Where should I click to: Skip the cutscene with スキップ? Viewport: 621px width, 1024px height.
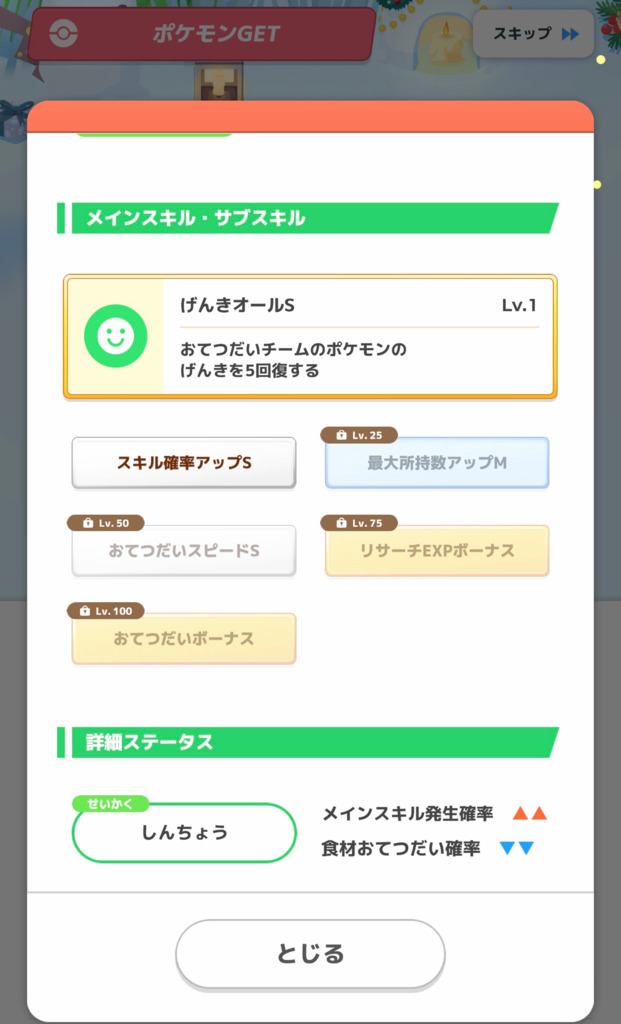(533, 34)
